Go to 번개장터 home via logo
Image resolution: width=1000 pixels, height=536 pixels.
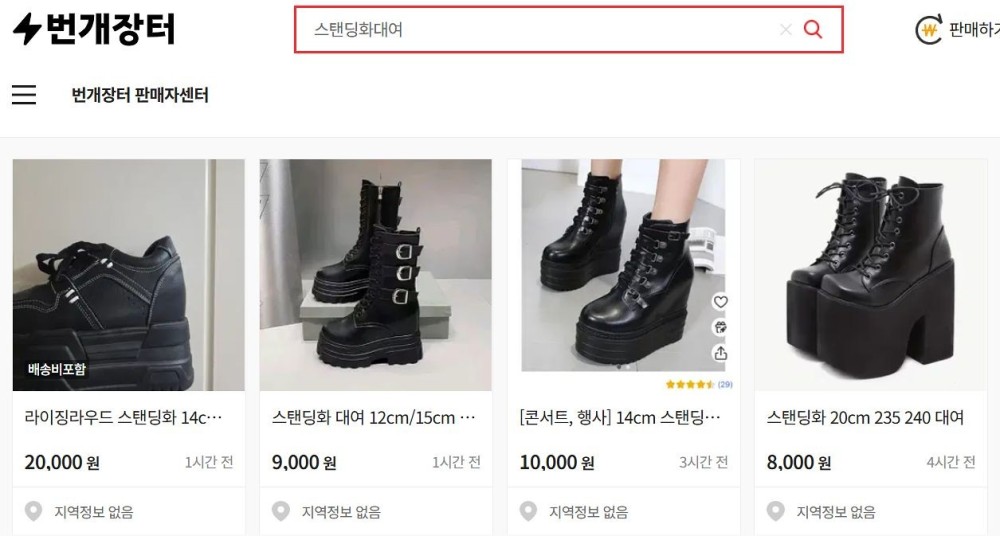(94, 29)
